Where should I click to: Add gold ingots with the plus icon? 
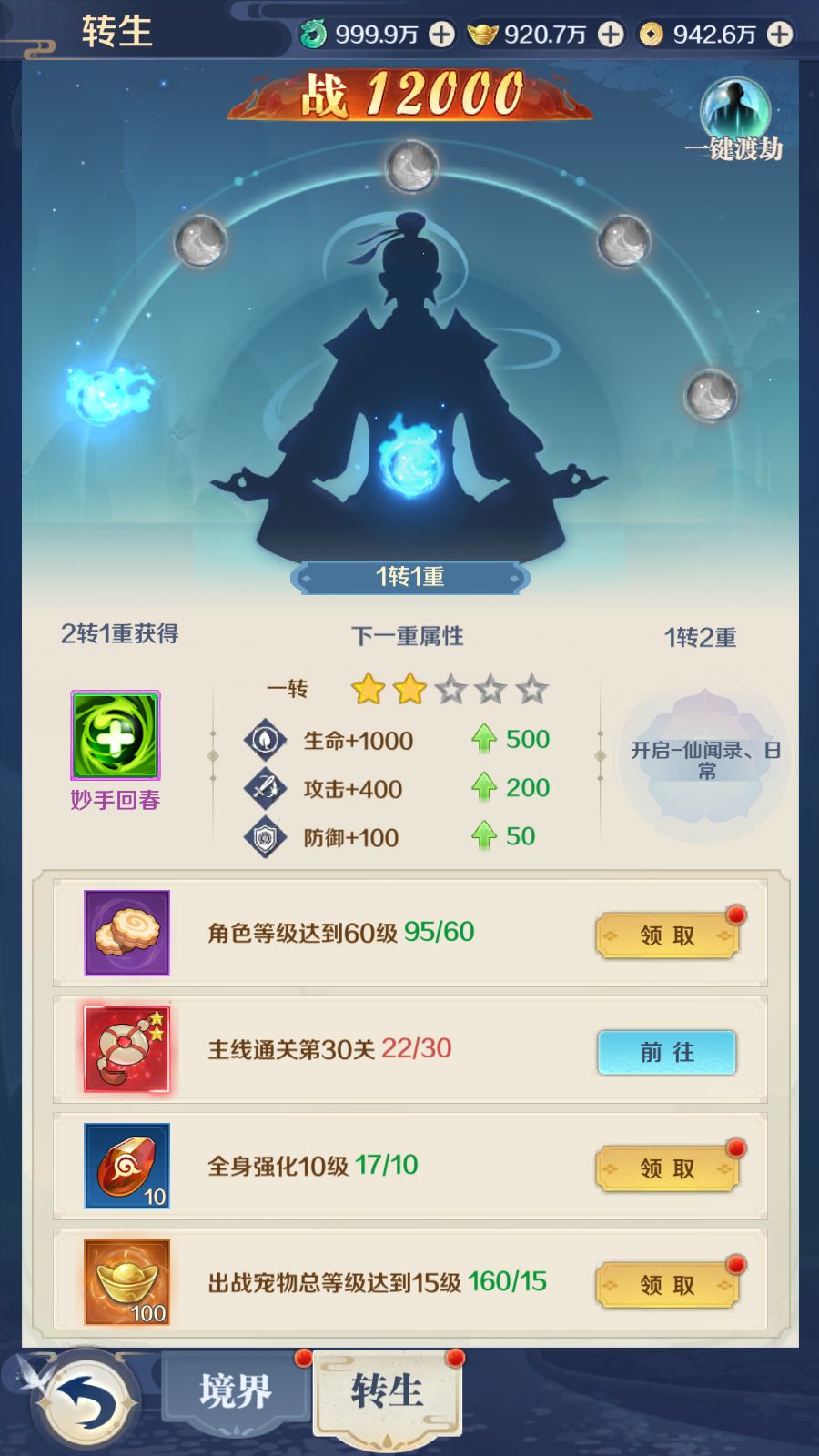pyautogui.click(x=611, y=35)
